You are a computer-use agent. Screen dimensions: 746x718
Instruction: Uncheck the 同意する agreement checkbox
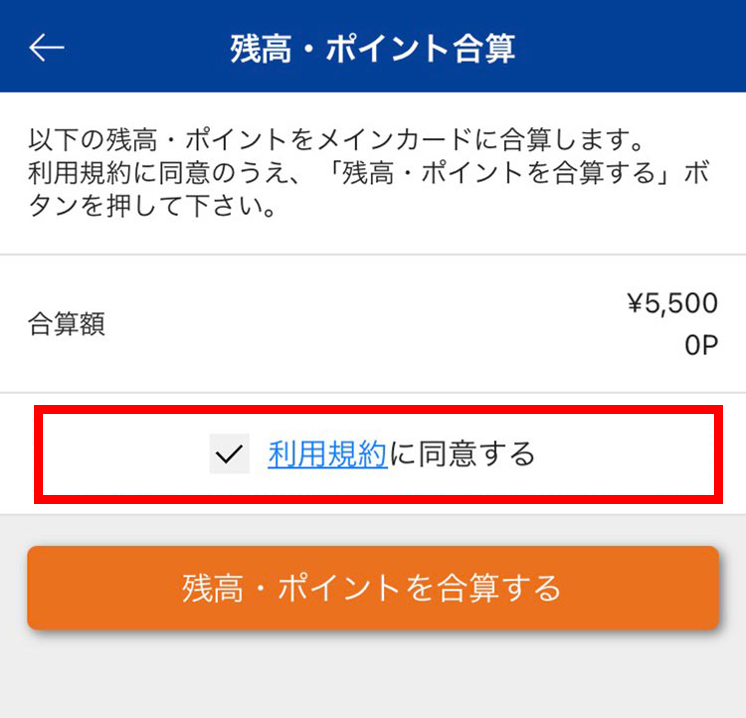click(x=230, y=455)
